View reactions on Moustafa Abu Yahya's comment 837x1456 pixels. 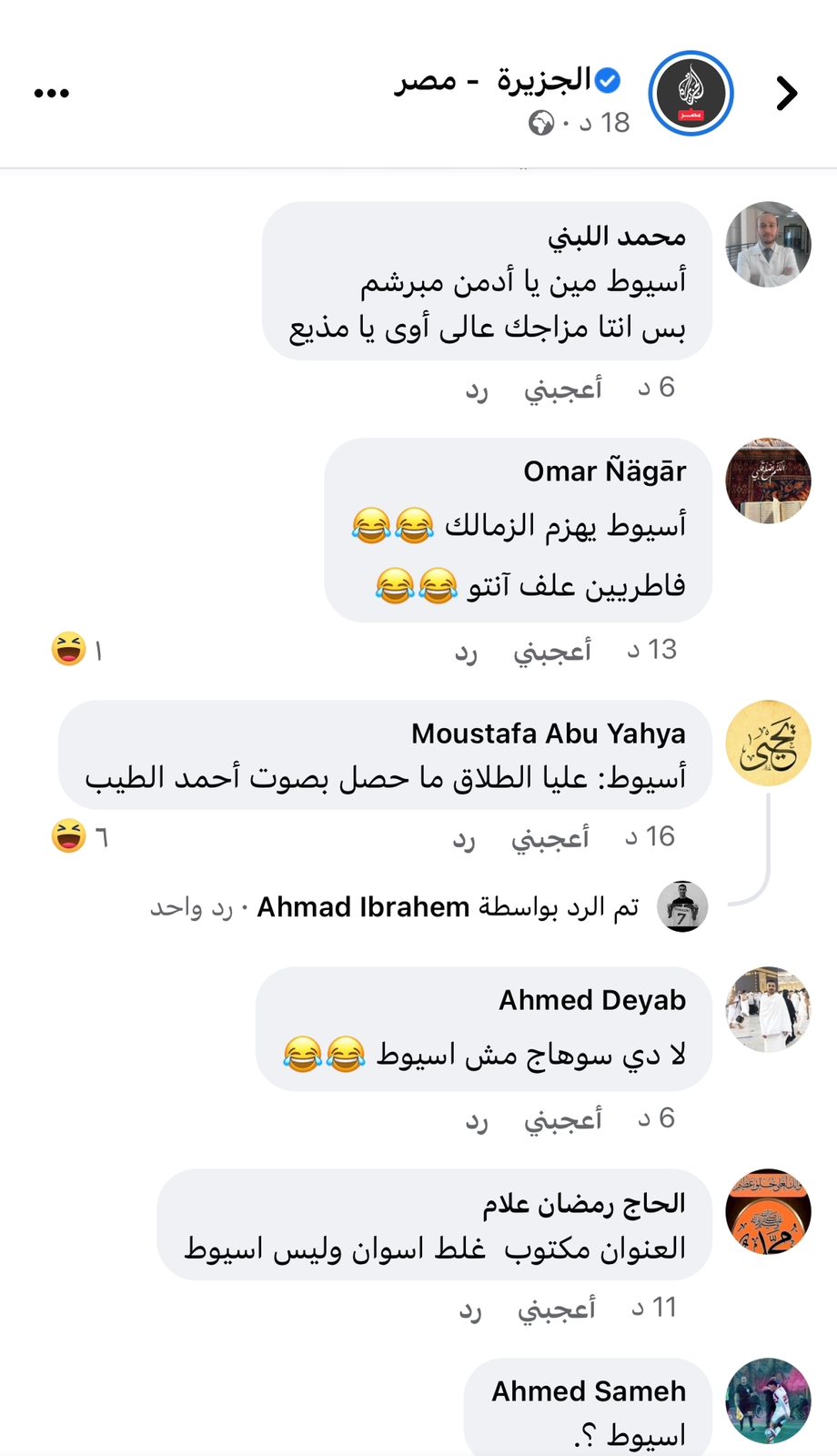click(79, 836)
